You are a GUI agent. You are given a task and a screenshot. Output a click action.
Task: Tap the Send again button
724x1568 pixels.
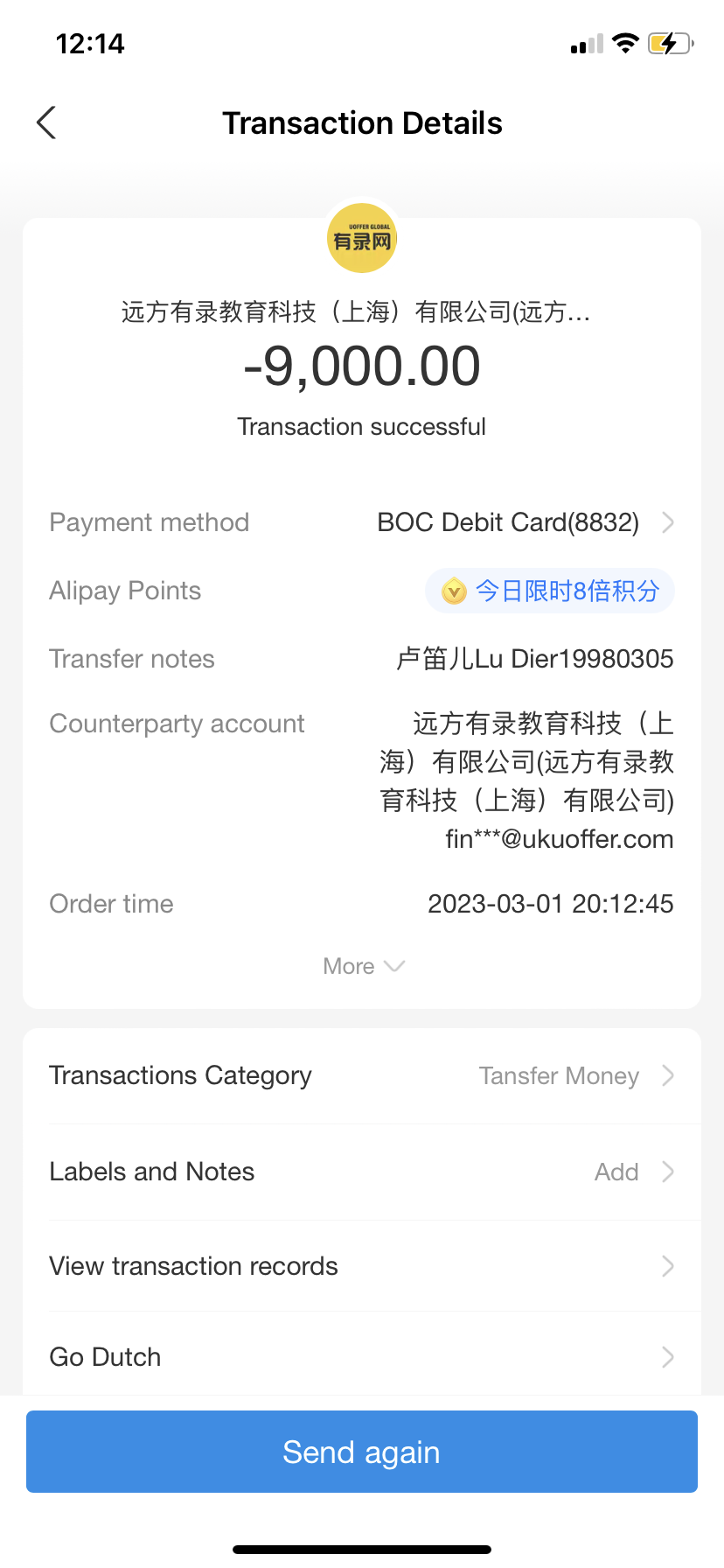pyautogui.click(x=362, y=1452)
